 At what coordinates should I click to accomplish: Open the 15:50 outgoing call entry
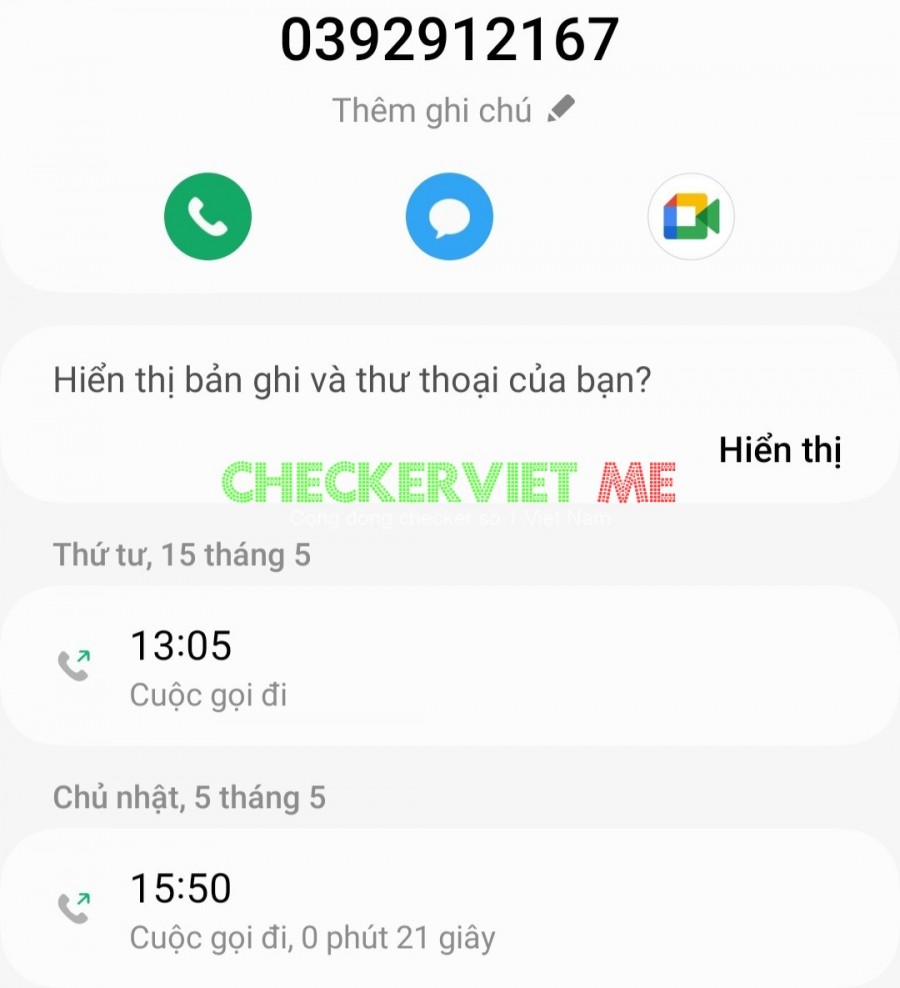[x=450, y=910]
